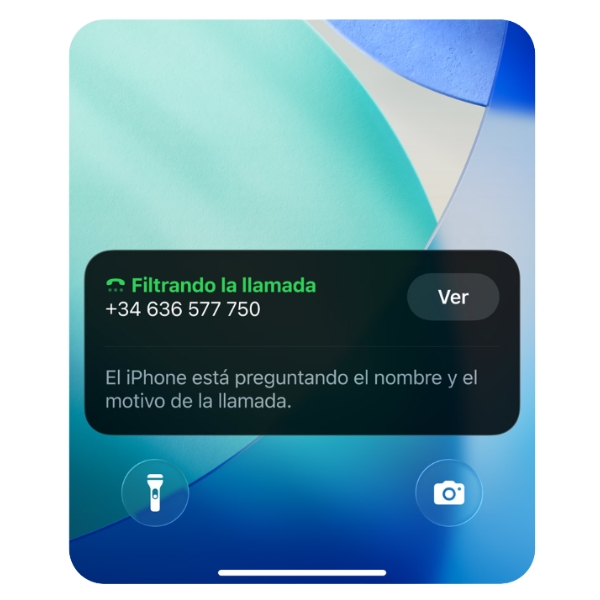Open the camera from the lock screen
Image resolution: width=600 pixels, height=600 pixels.
[448, 492]
